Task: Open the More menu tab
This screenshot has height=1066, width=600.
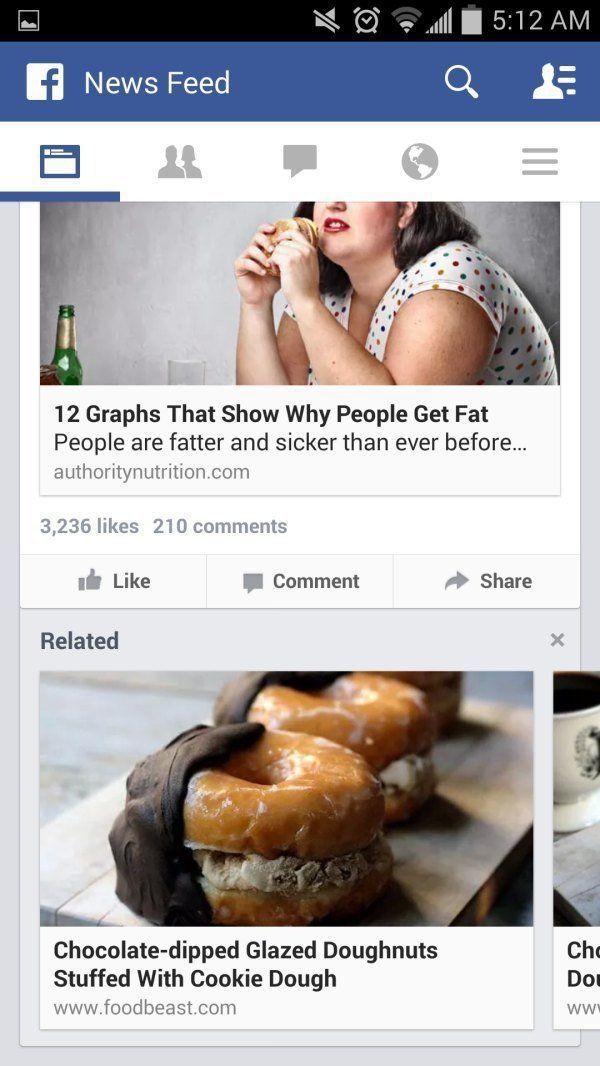Action: click(539, 161)
